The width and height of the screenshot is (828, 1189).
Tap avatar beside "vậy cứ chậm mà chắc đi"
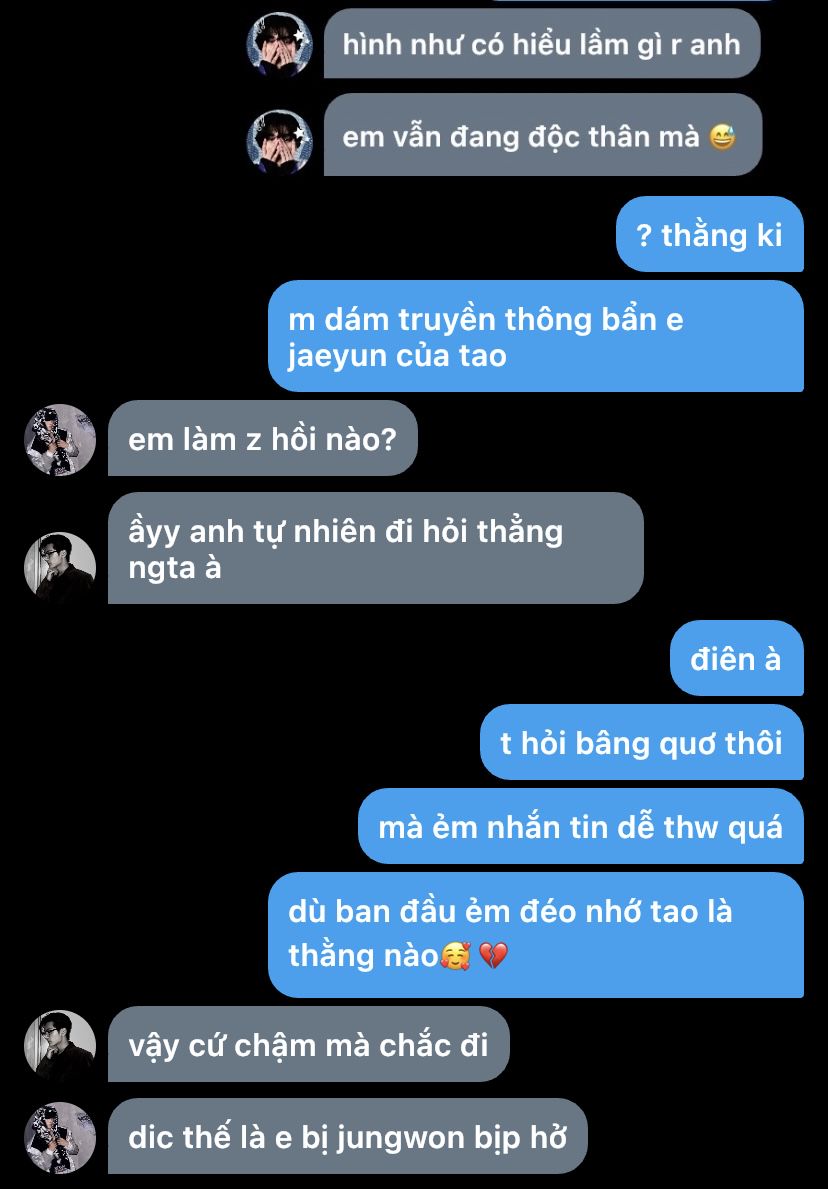60,1045
